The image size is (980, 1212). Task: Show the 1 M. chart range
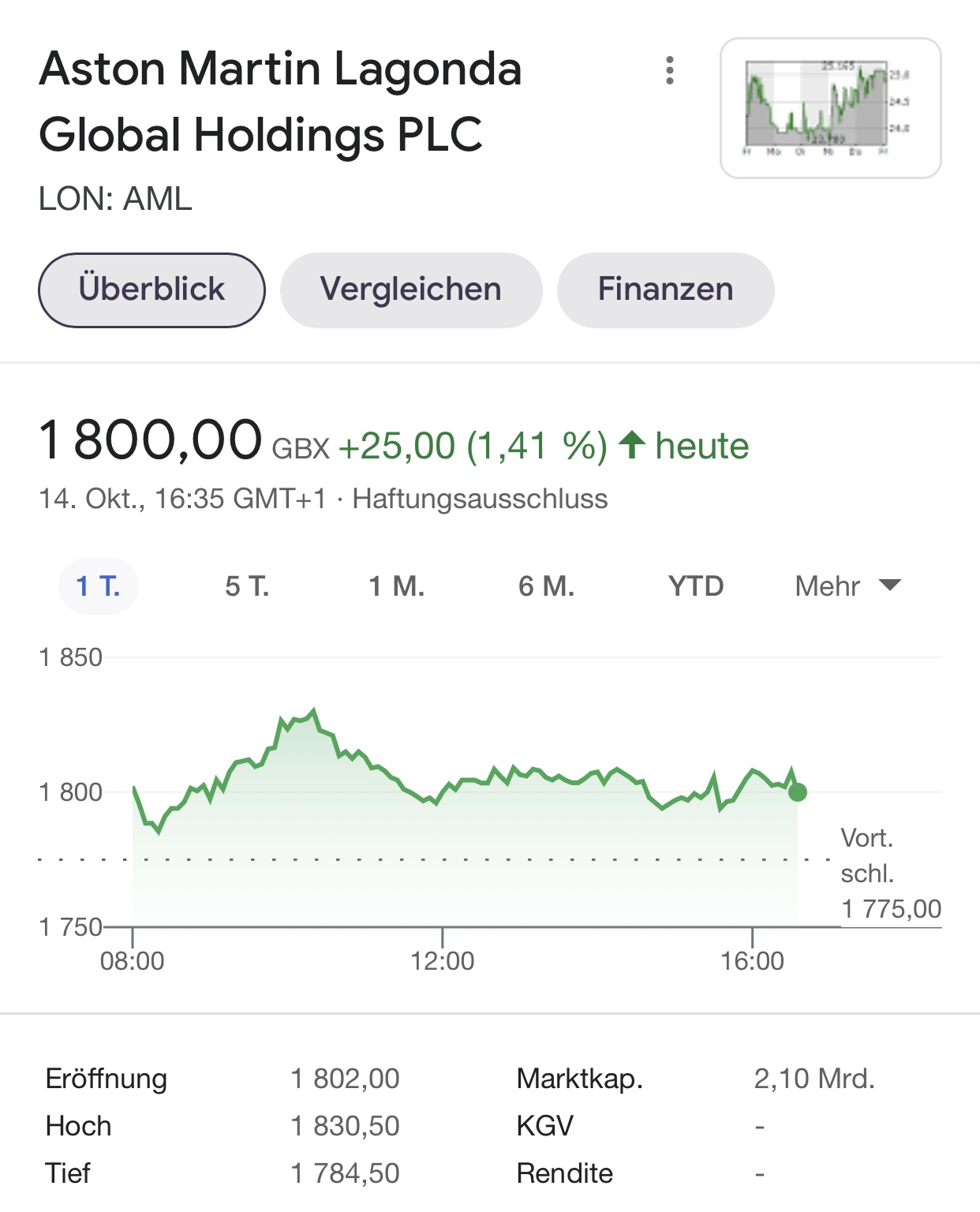(396, 586)
